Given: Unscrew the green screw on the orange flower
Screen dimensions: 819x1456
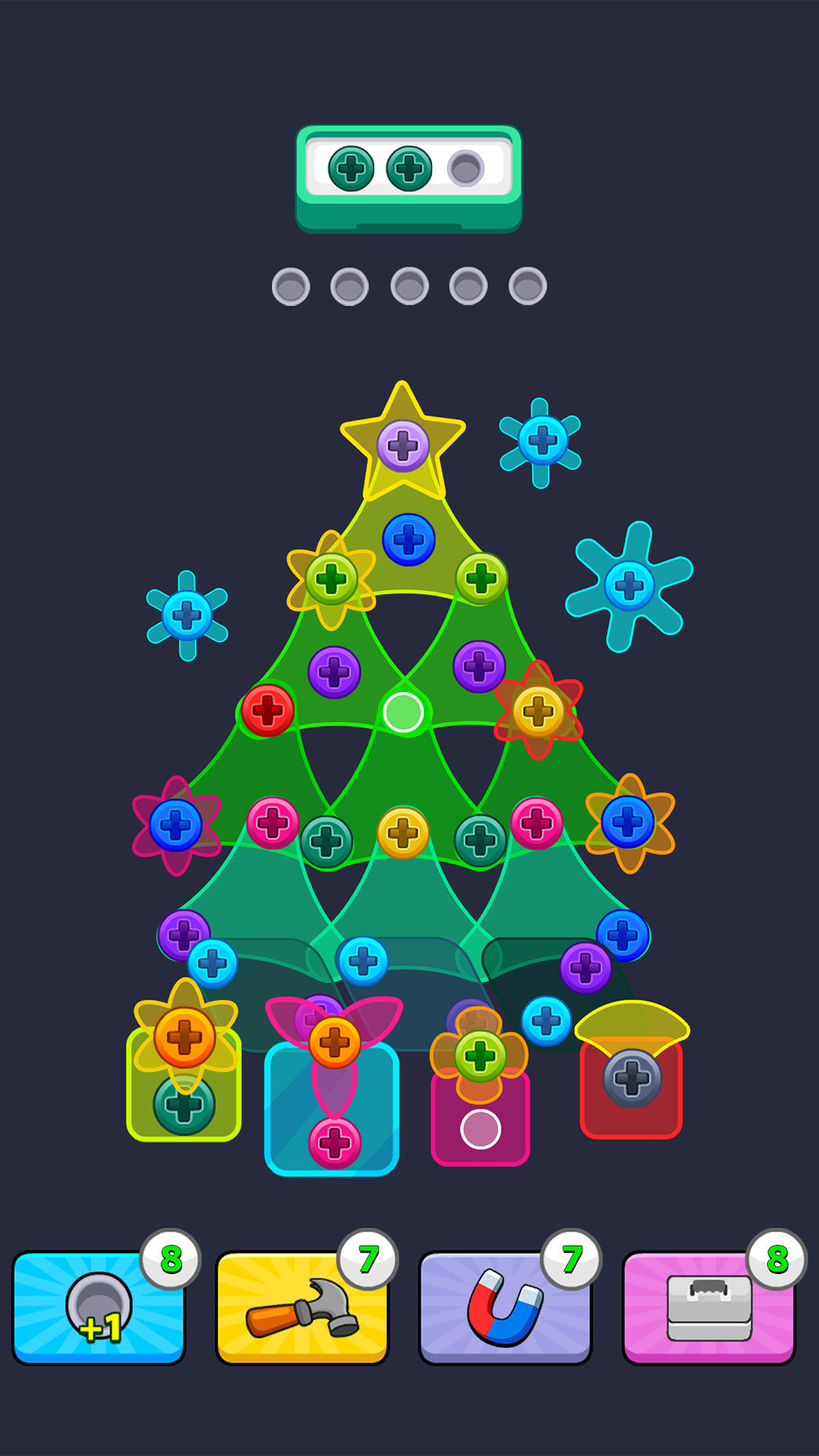Looking at the screenshot, I should (480, 1056).
